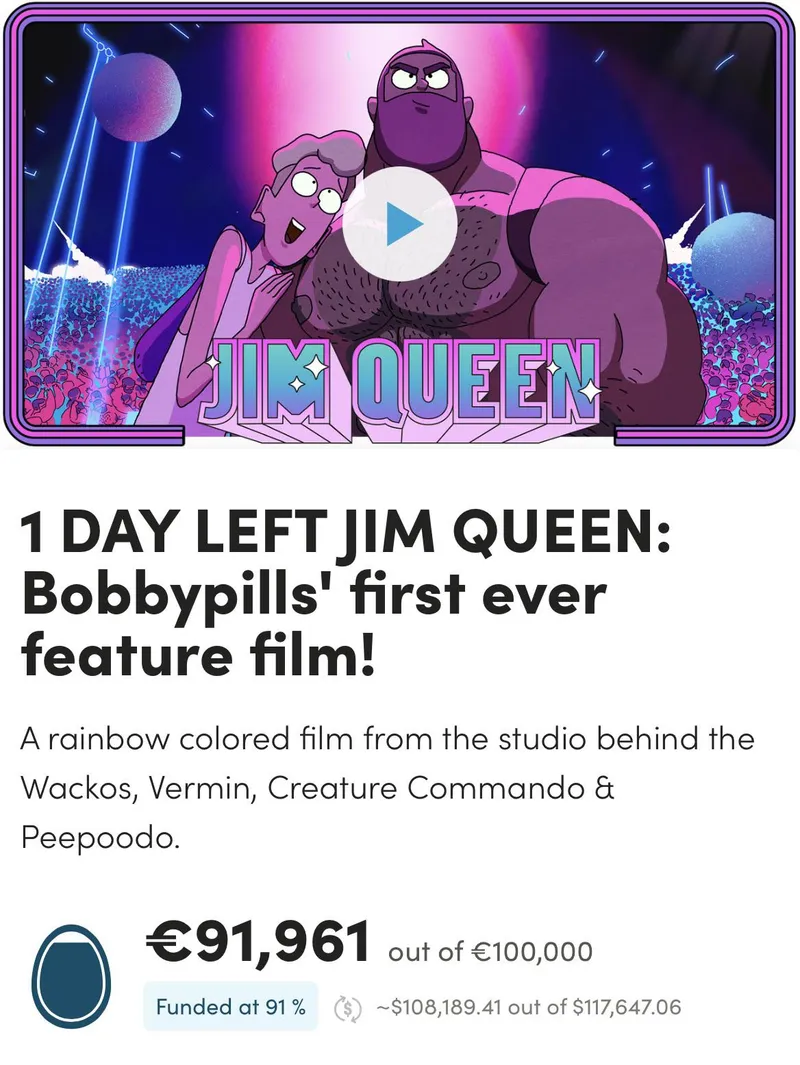Play the Jim Queen campaign video
Image resolution: width=800 pixels, height=1065 pixels.
[x=400, y=224]
